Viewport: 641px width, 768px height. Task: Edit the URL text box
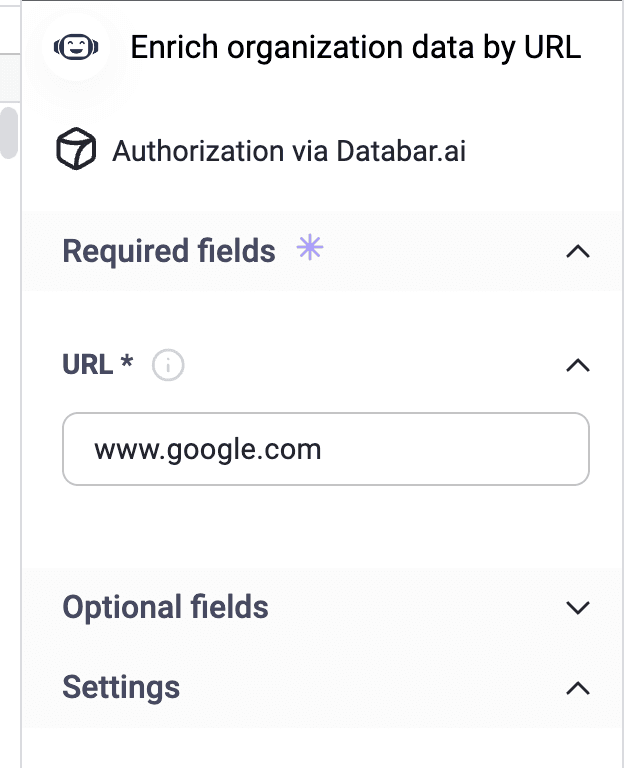[x=325, y=450]
